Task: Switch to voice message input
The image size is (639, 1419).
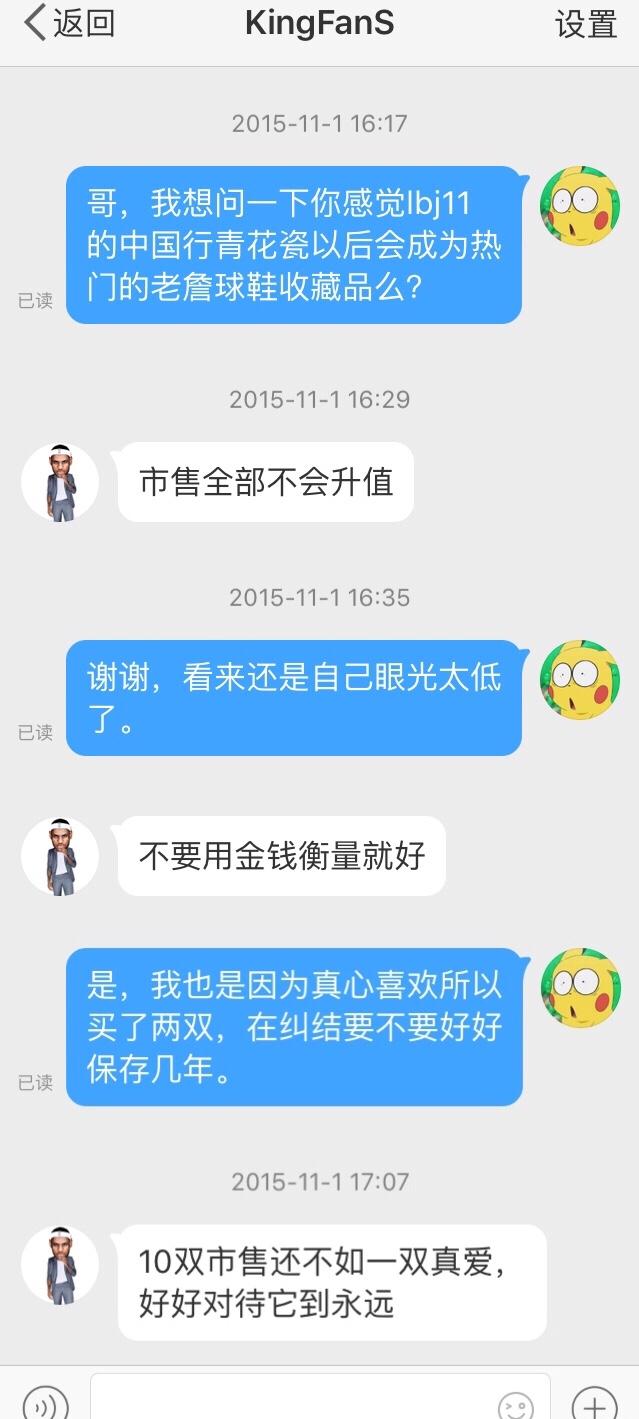Action: click(x=45, y=1403)
